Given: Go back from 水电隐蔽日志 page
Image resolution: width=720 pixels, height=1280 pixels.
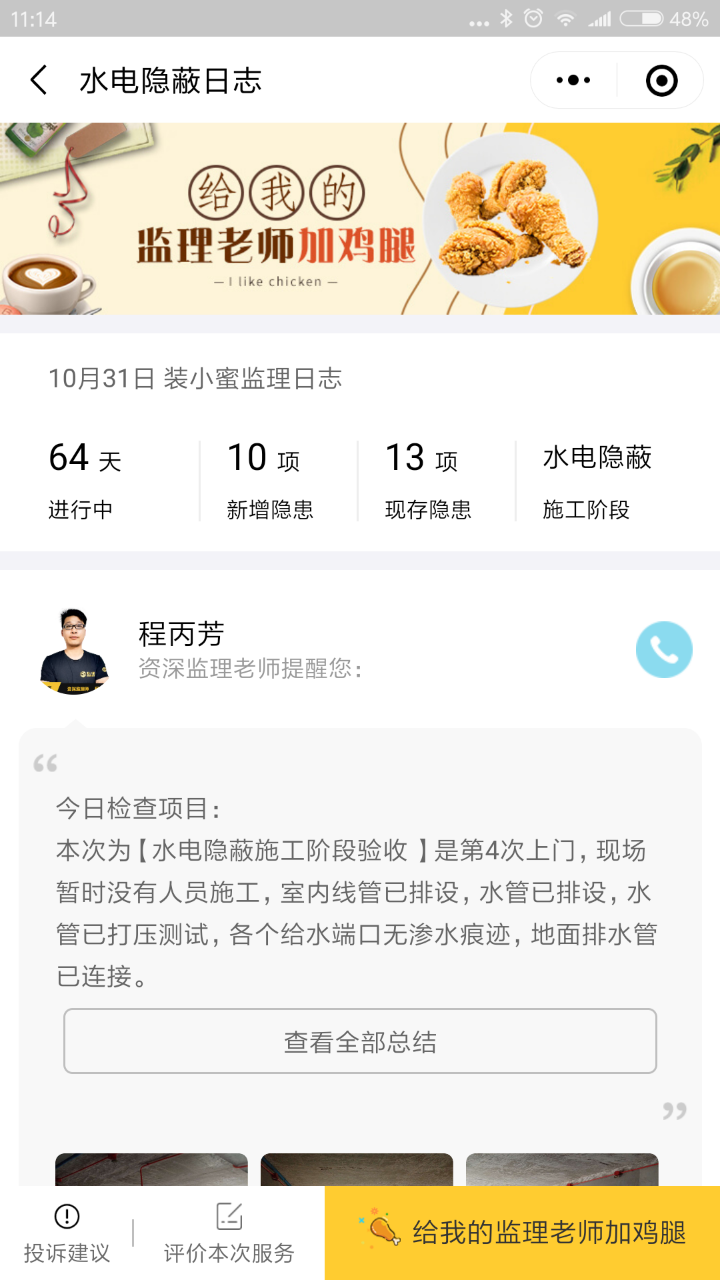Looking at the screenshot, I should [x=39, y=80].
